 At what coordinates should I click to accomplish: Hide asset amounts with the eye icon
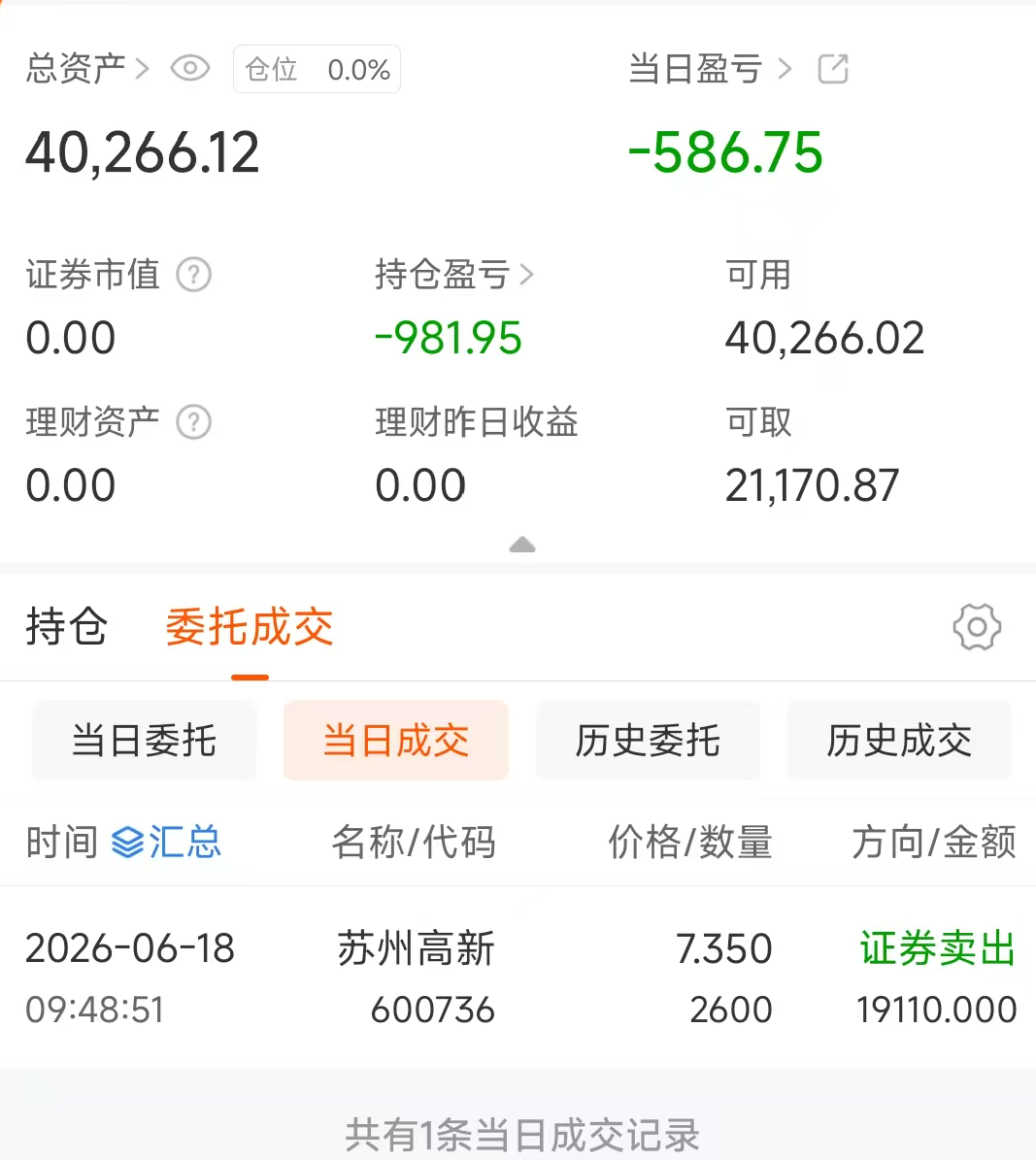click(x=190, y=69)
